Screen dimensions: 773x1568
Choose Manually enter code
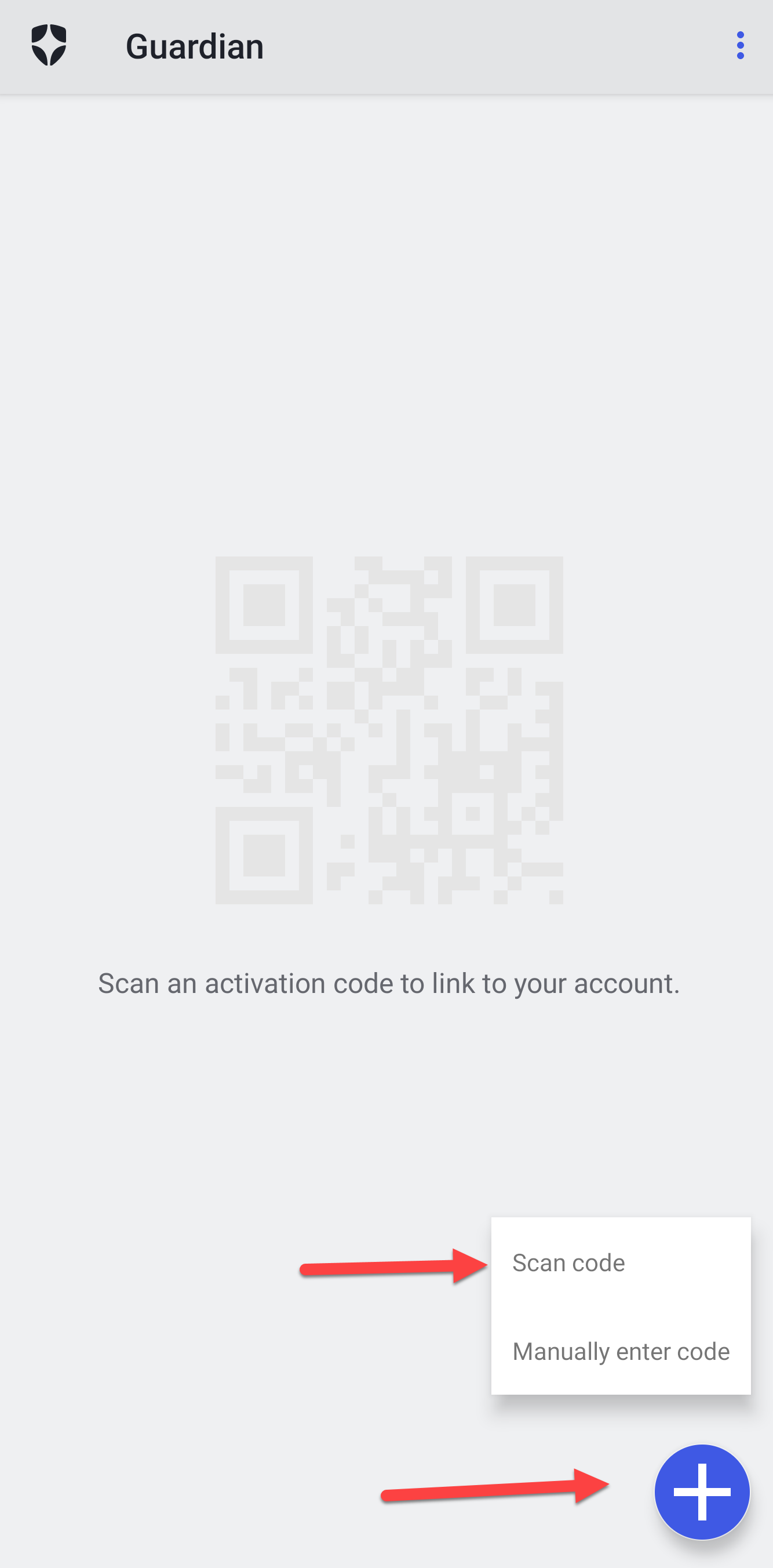point(620,1351)
